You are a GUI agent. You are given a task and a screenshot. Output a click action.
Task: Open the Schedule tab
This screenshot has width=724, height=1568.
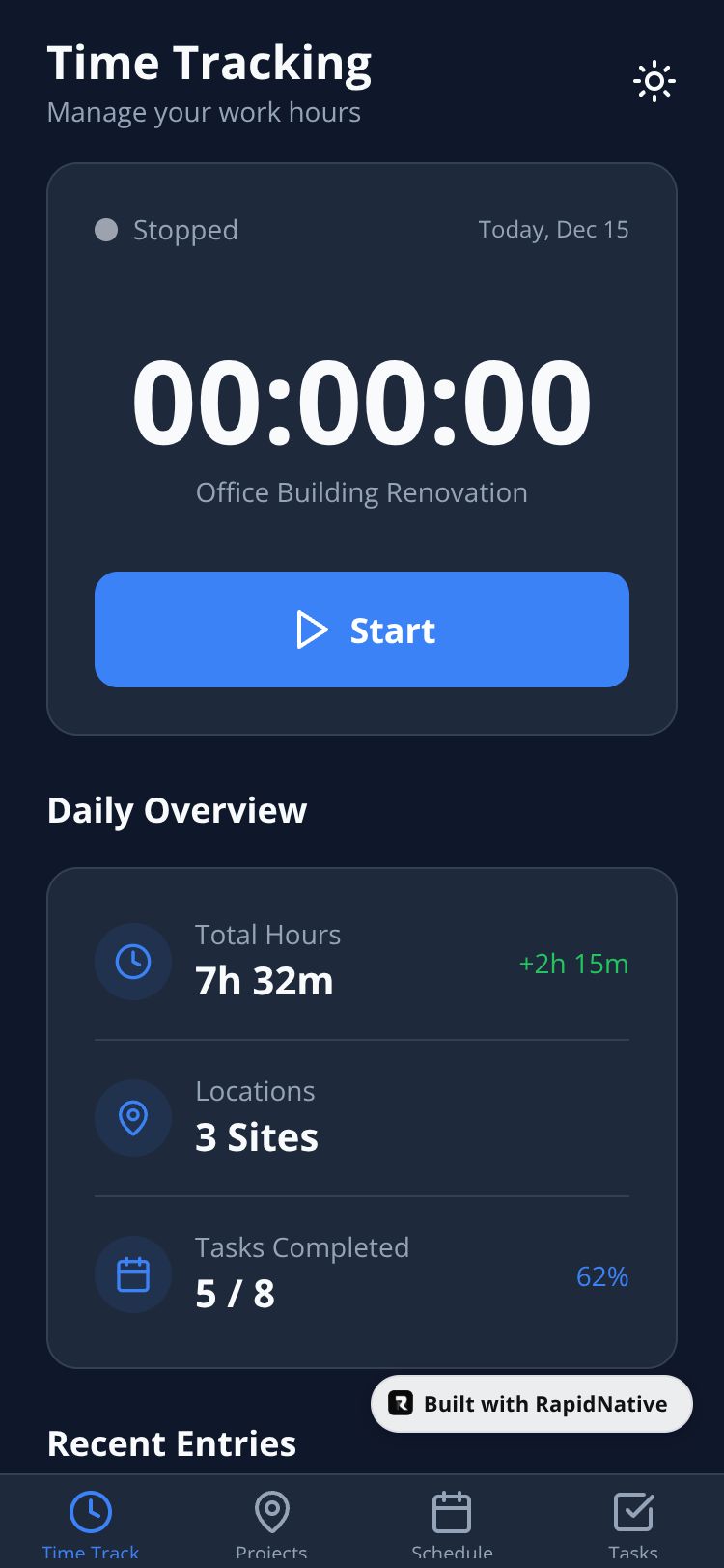(x=452, y=1522)
